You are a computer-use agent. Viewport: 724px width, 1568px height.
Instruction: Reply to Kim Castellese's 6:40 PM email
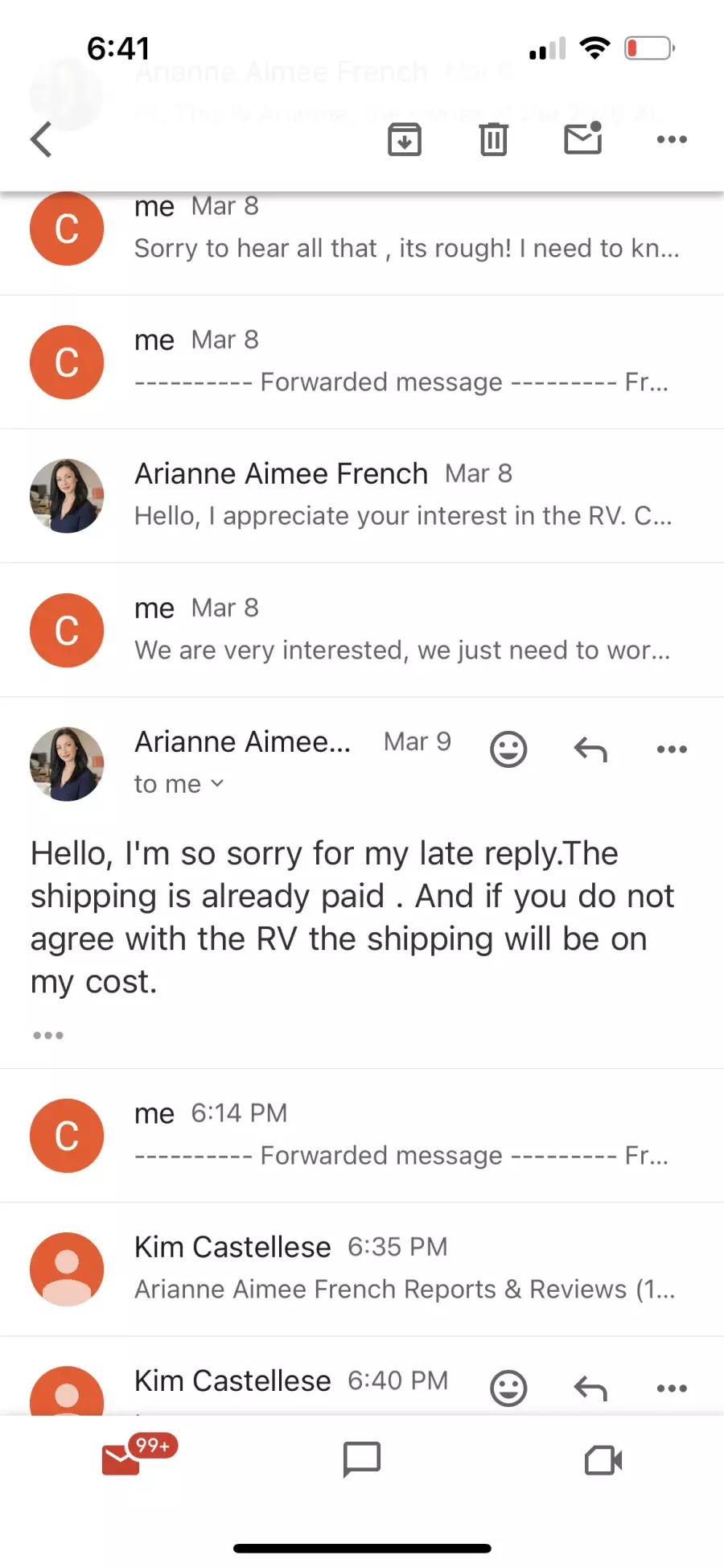(x=590, y=1389)
